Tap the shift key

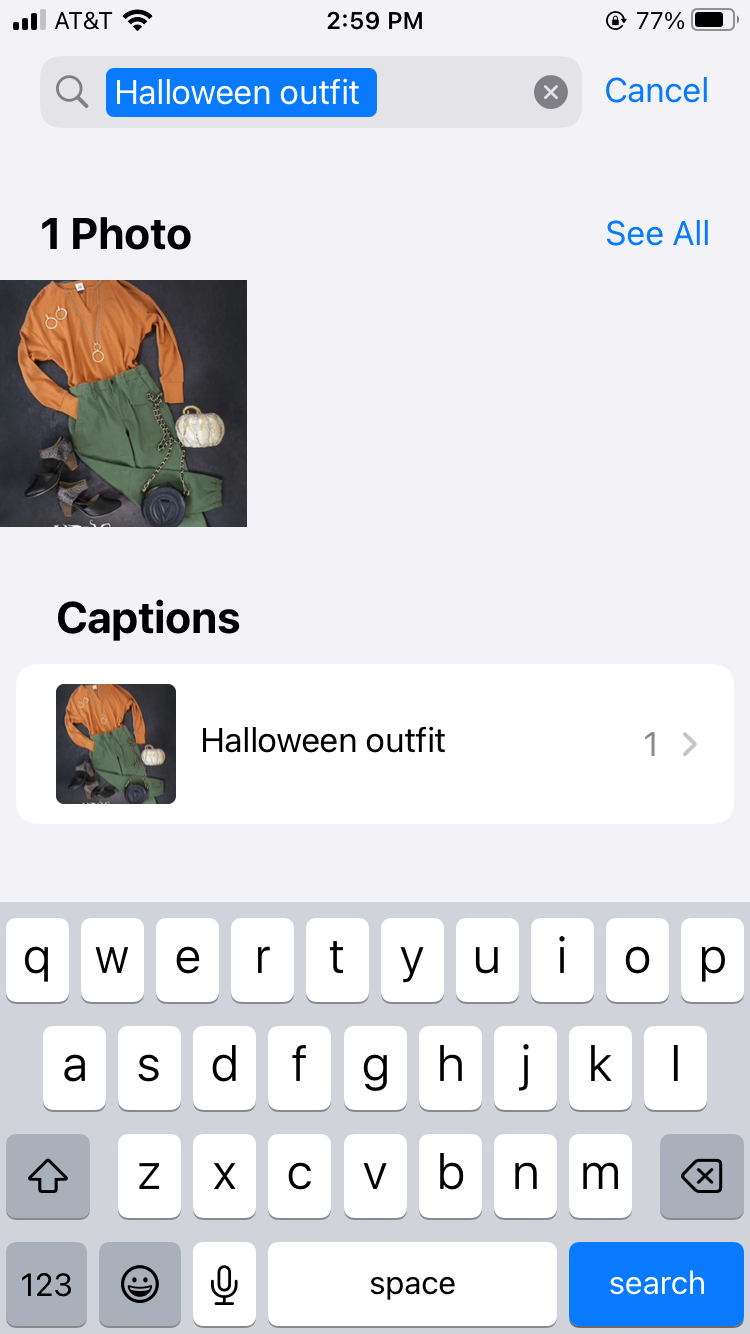(47, 1177)
